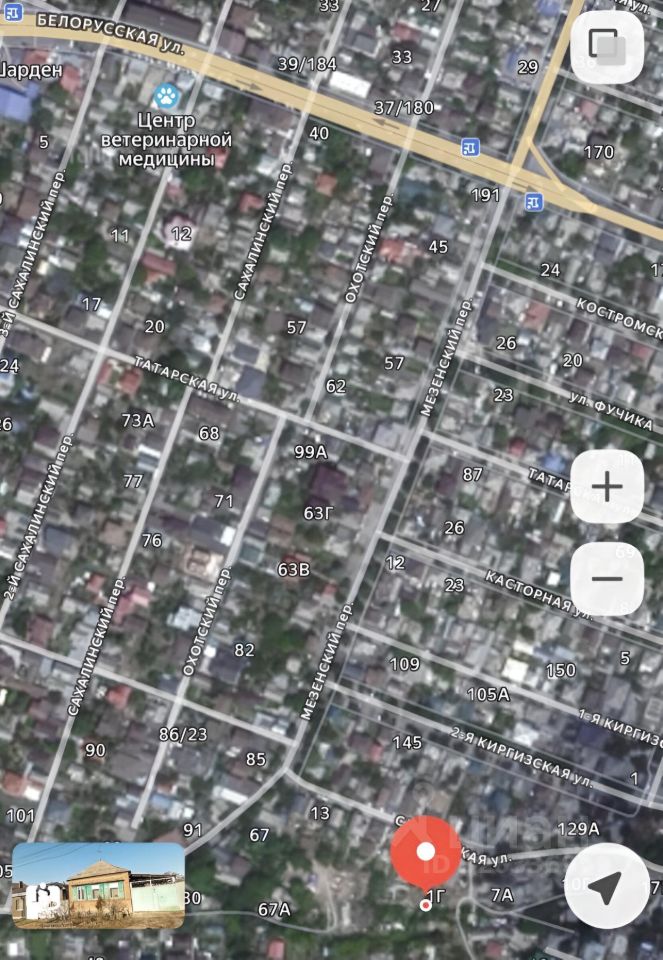Viewport: 663px width, 960px height.
Task: Open the house photo thumbnail
Action: (x=98, y=885)
